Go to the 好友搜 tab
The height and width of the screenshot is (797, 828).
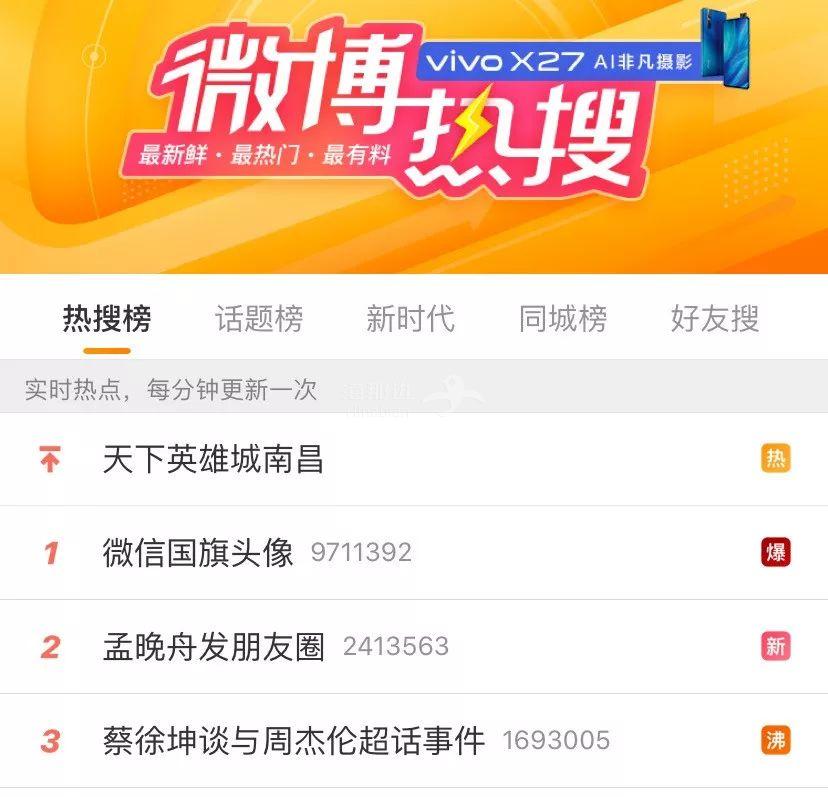click(x=715, y=319)
